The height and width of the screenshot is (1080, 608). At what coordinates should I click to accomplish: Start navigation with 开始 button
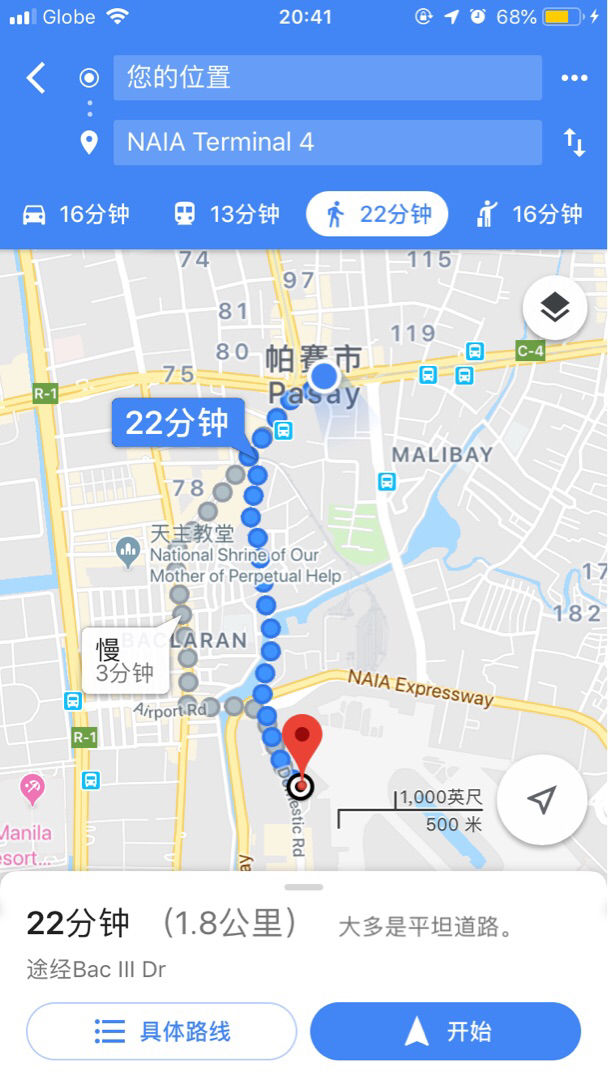[445, 1031]
